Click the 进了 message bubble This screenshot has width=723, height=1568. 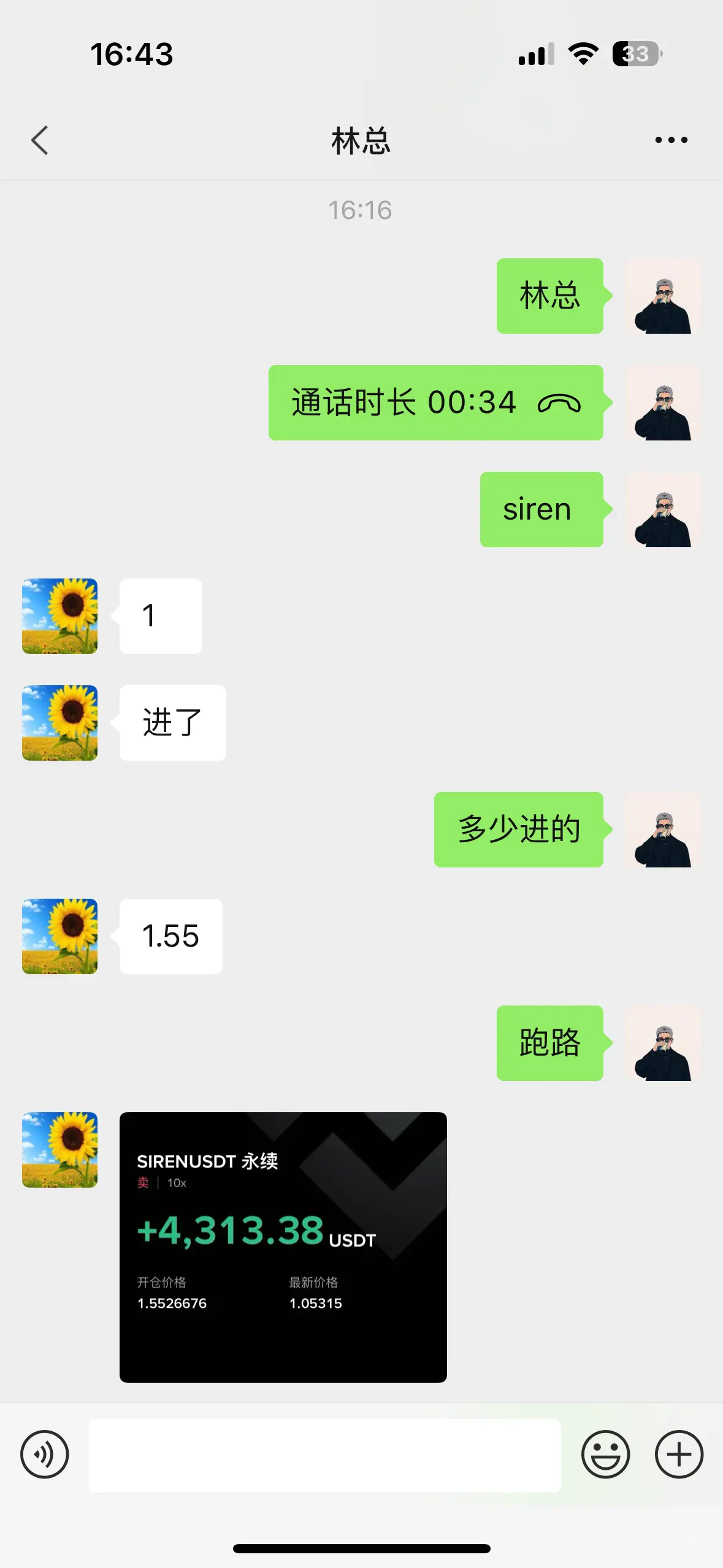pyautogui.click(x=172, y=723)
